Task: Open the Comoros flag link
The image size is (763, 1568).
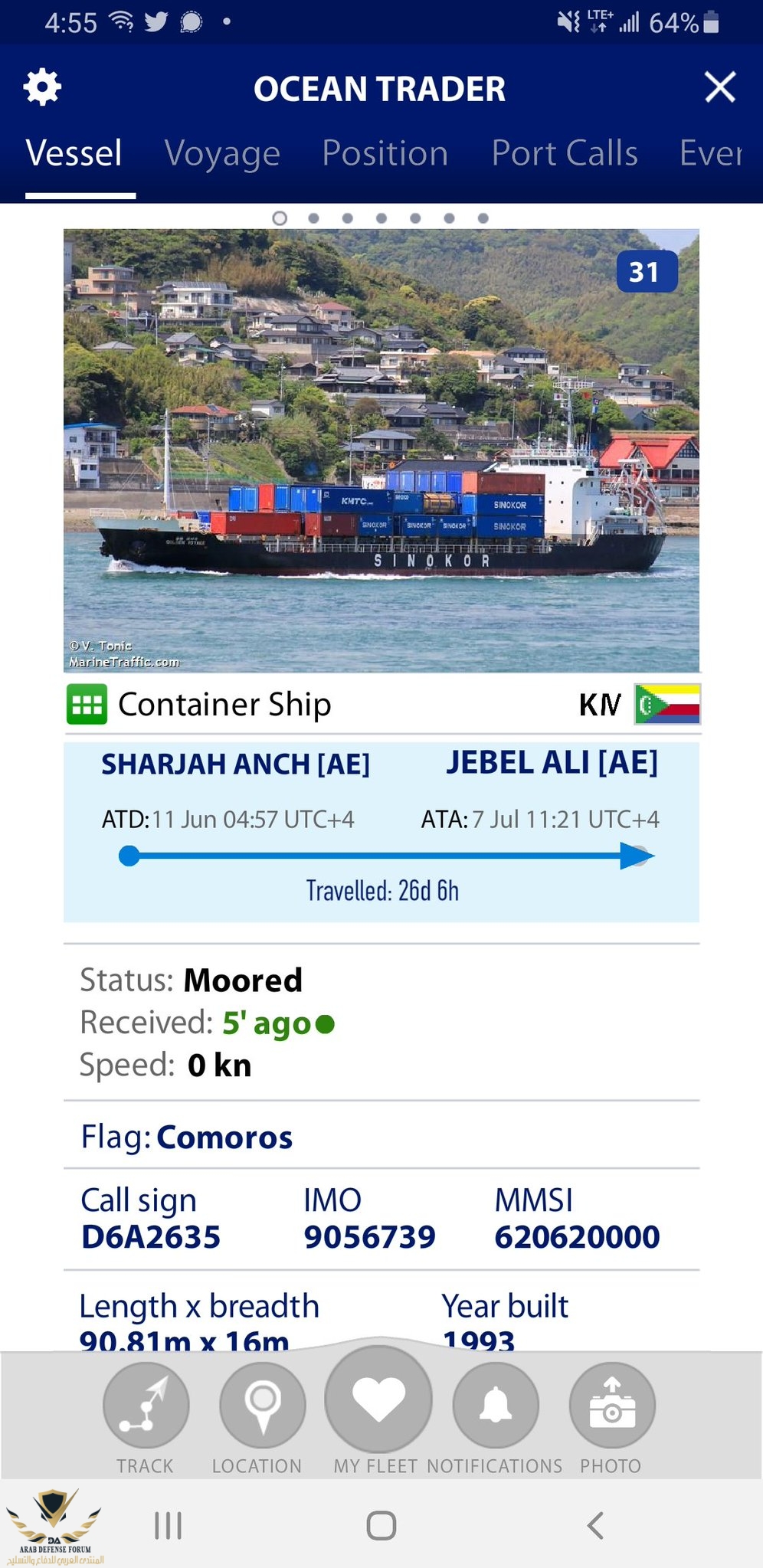Action: (x=224, y=1138)
